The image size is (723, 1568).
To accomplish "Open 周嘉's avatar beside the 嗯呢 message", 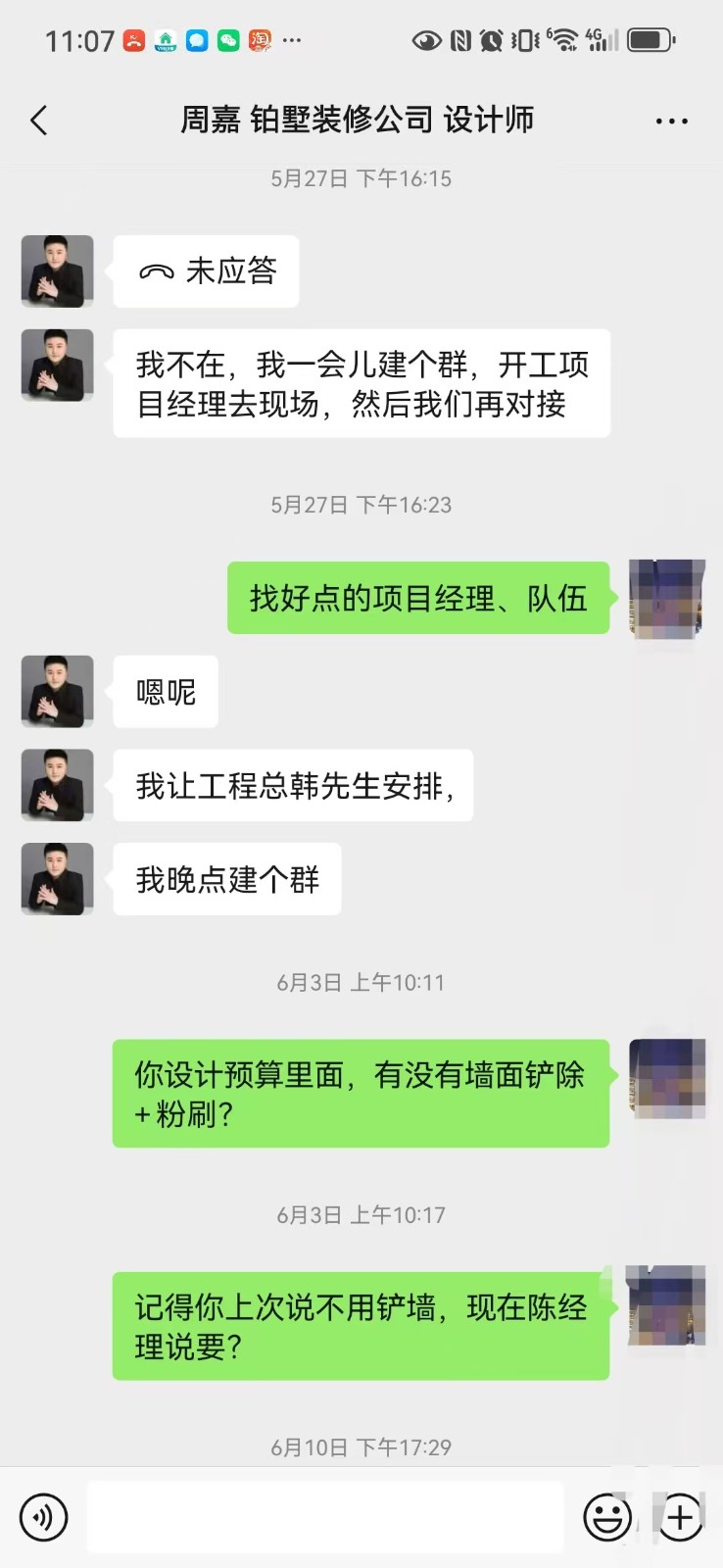I will 58,692.
